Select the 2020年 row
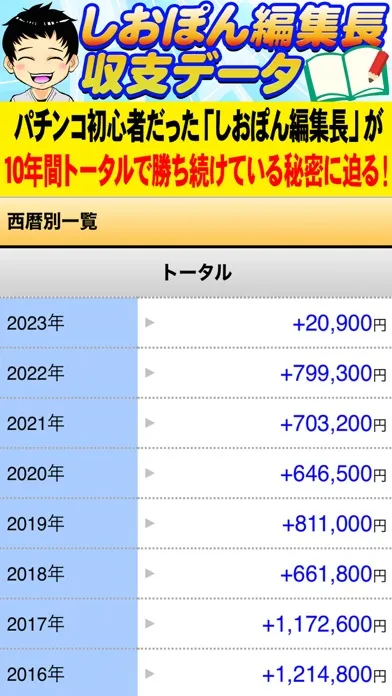Image resolution: width=392 pixels, height=696 pixels. pos(196,473)
